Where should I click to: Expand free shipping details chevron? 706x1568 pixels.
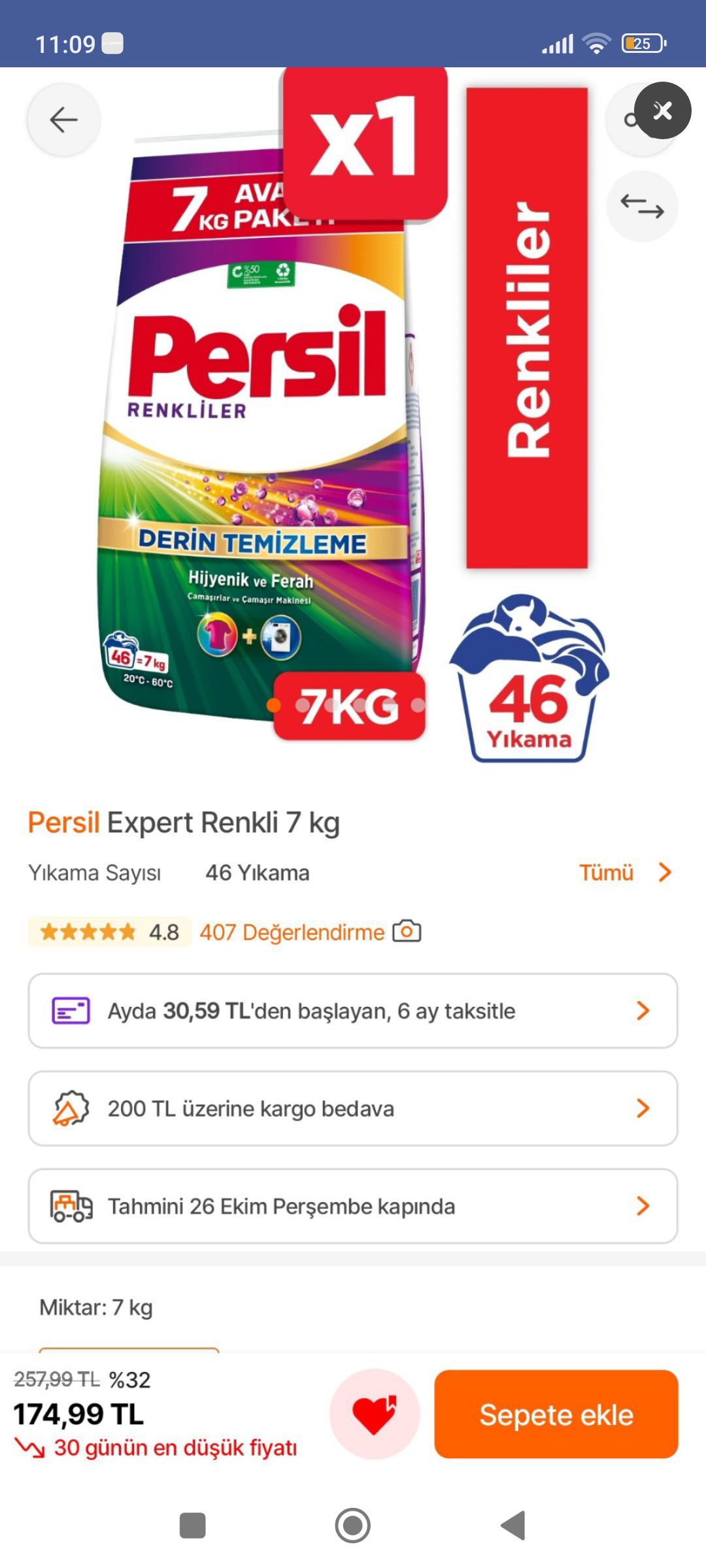644,1109
